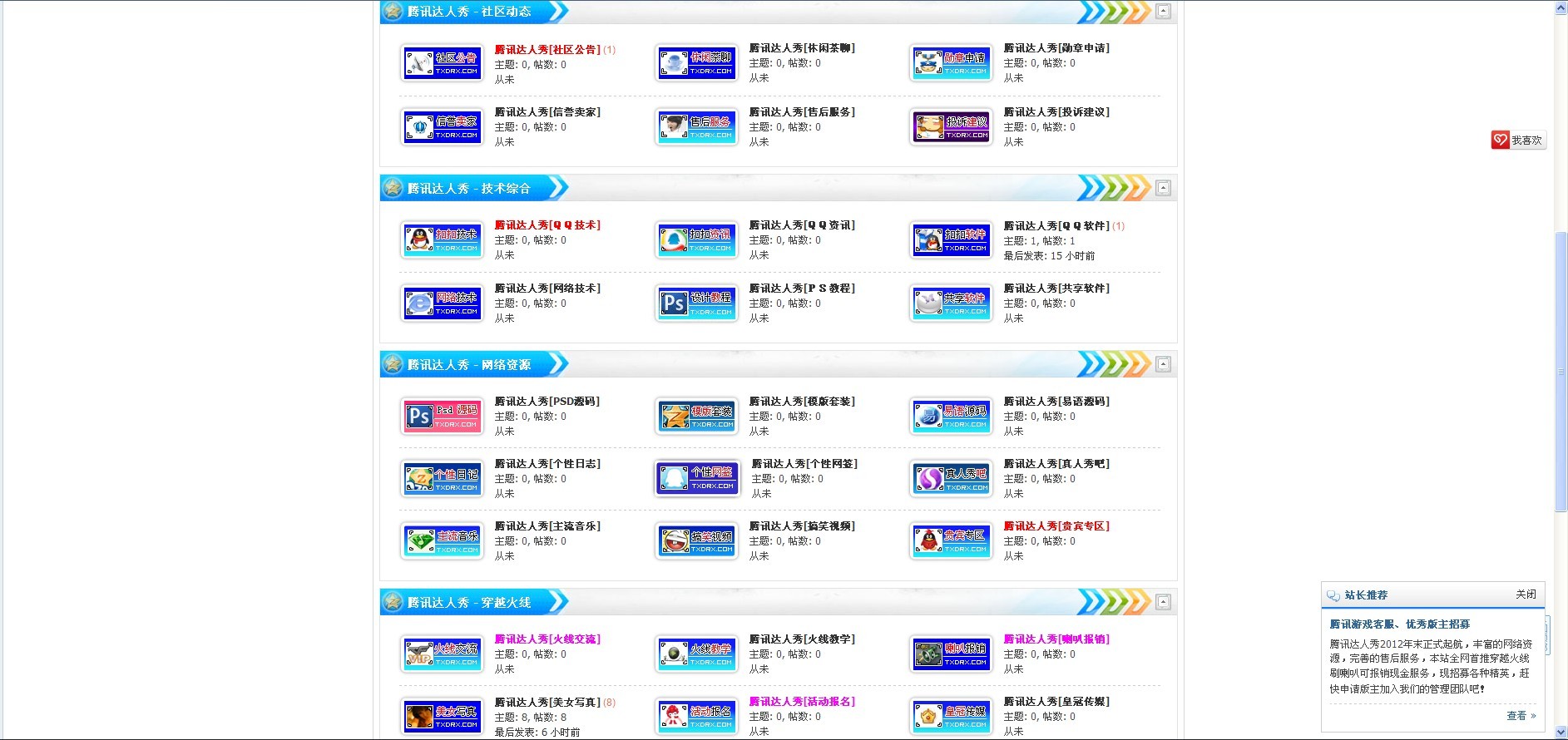Open the 贵宾专区 forum link

(1056, 526)
